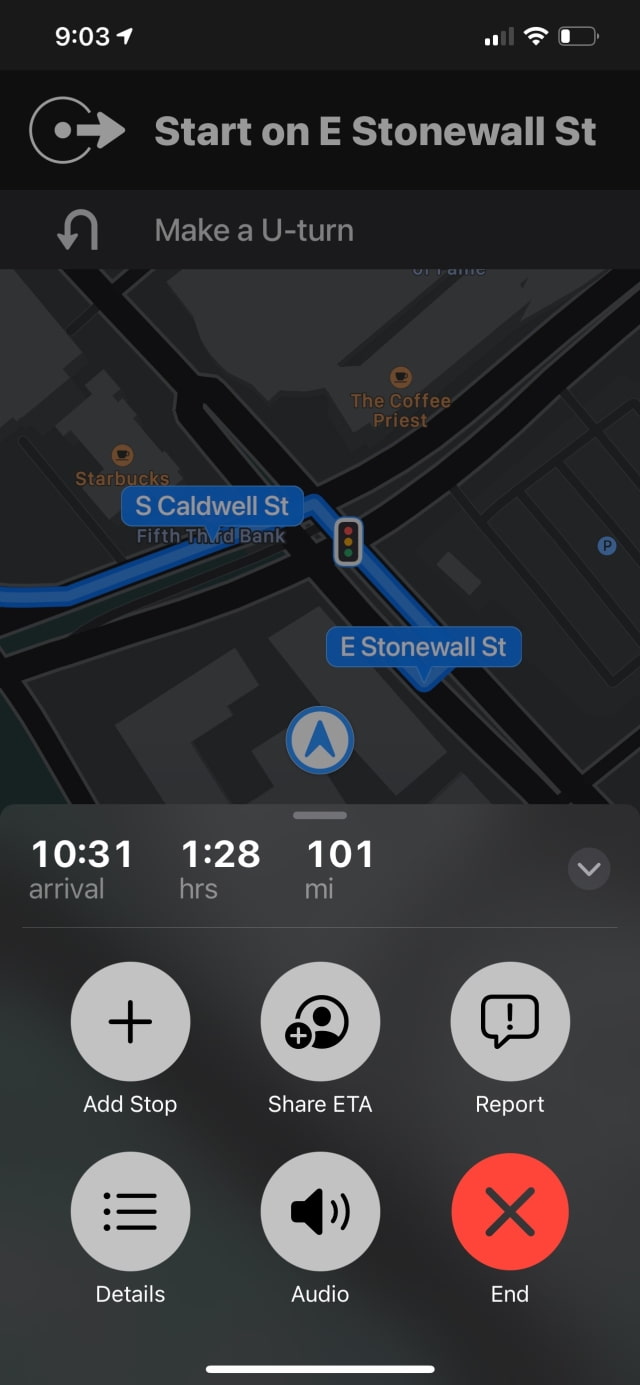The image size is (640, 1385).
Task: Add a stop to the route
Action: 130,1022
